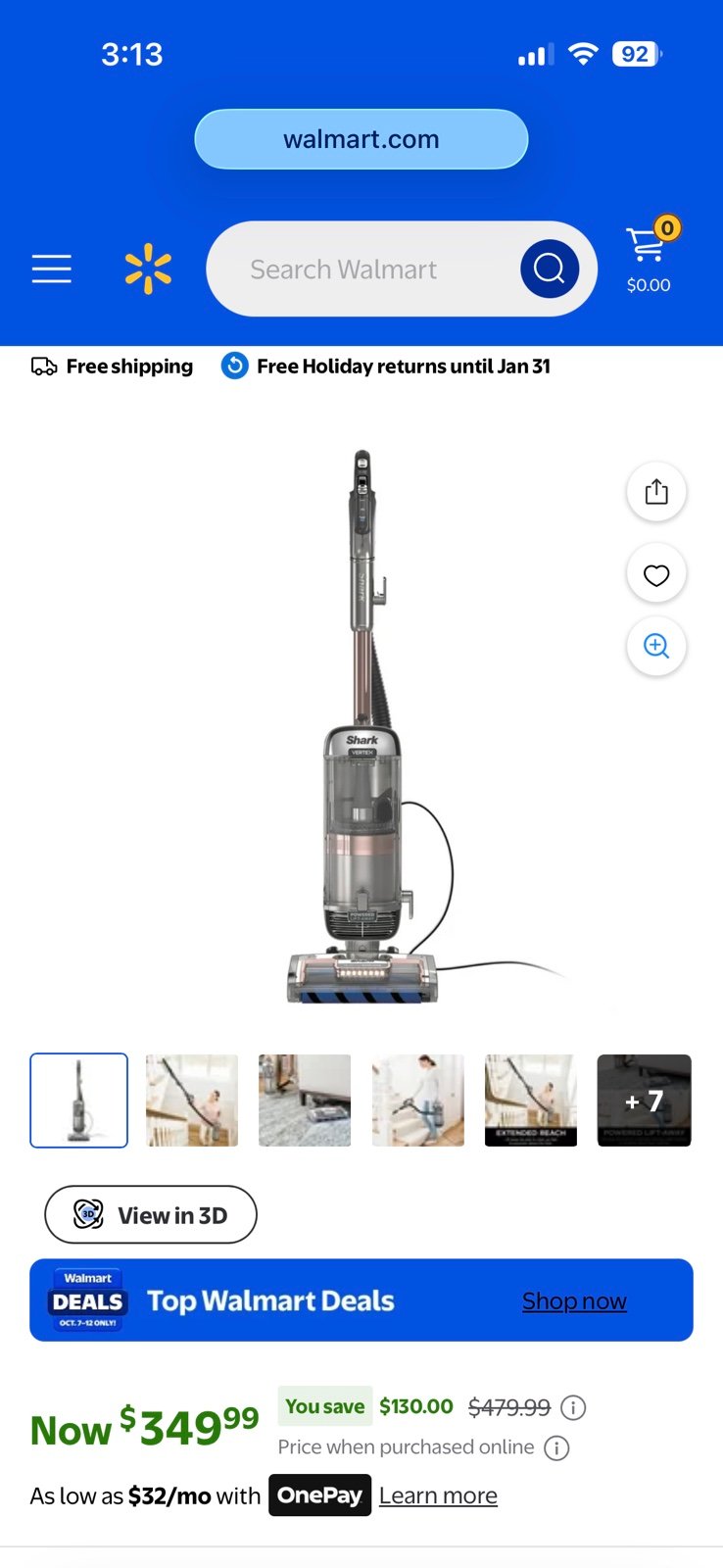Share this vacuum product
The width and height of the screenshot is (723, 1568).
pyautogui.click(x=656, y=492)
